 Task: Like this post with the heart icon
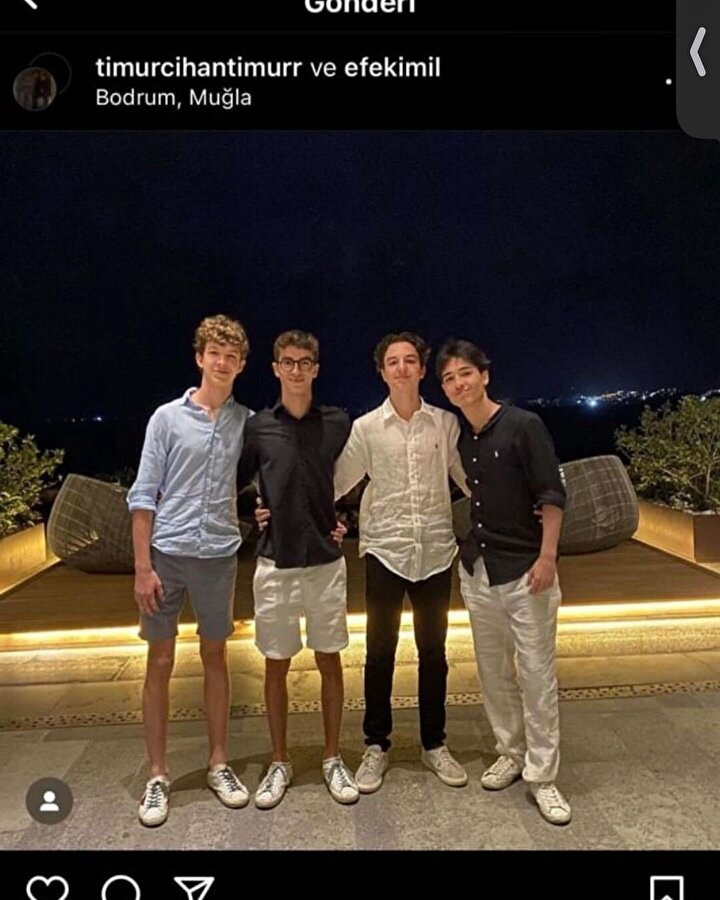tap(47, 888)
